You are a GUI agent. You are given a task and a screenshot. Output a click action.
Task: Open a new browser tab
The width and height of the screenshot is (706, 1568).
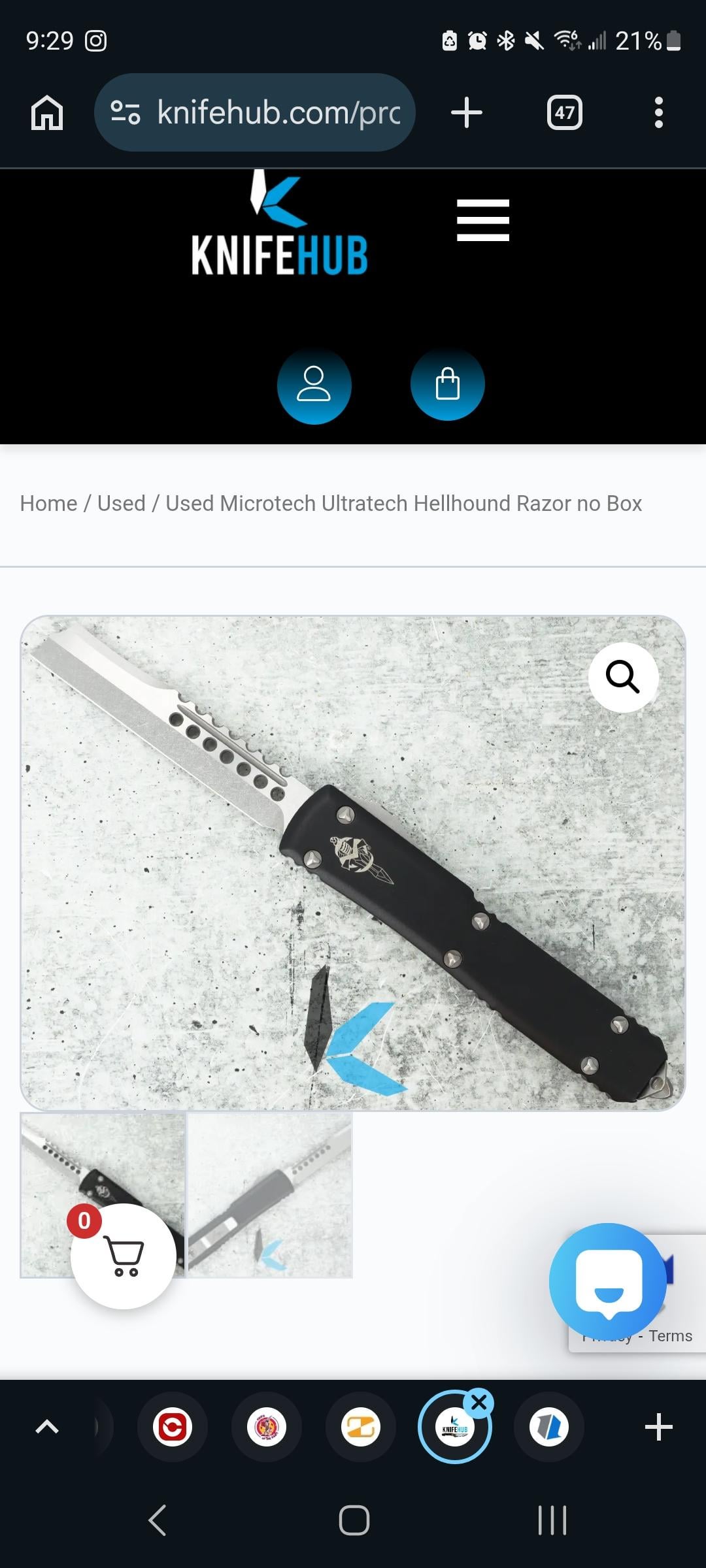click(467, 112)
